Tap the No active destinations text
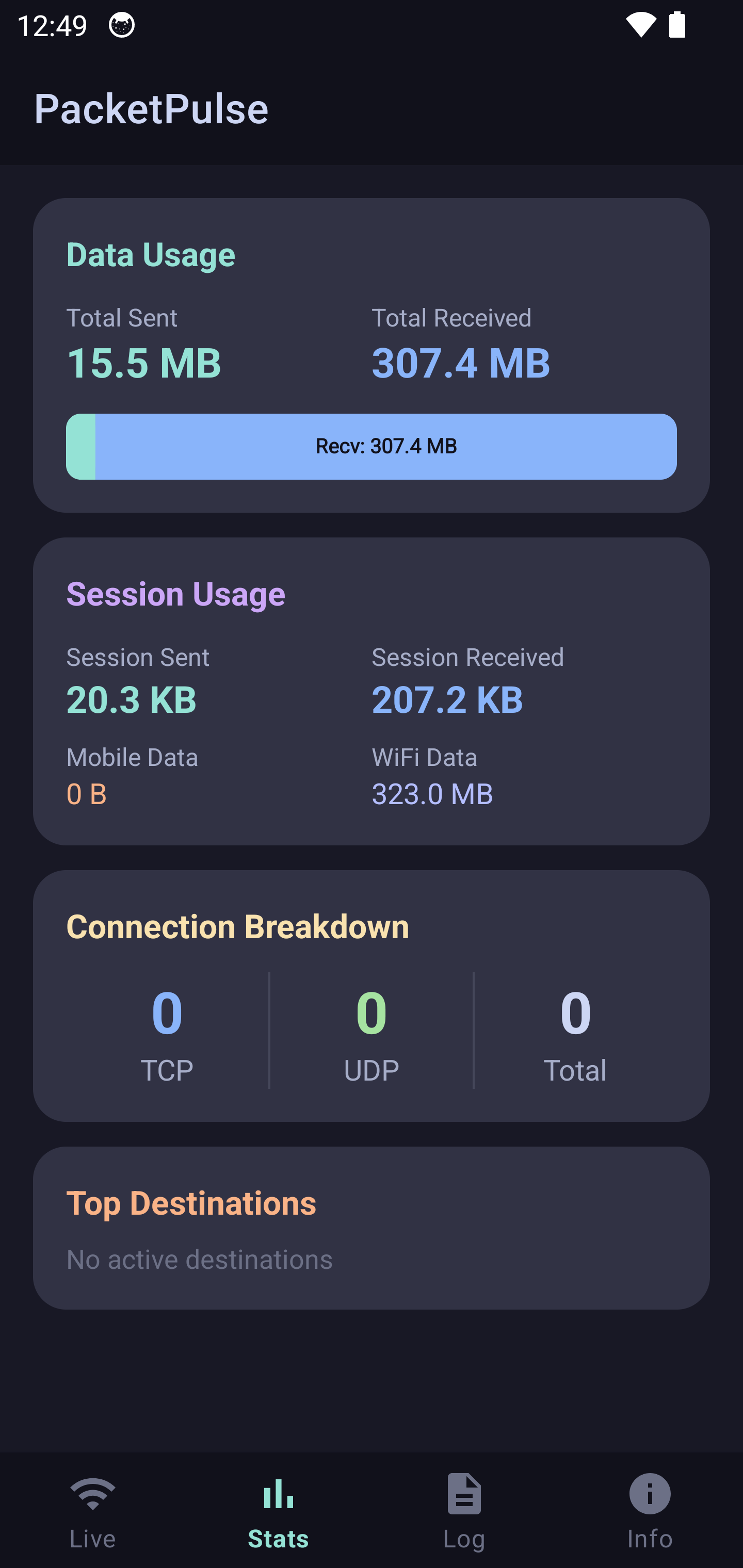The height and width of the screenshot is (1568, 743). 199,1260
